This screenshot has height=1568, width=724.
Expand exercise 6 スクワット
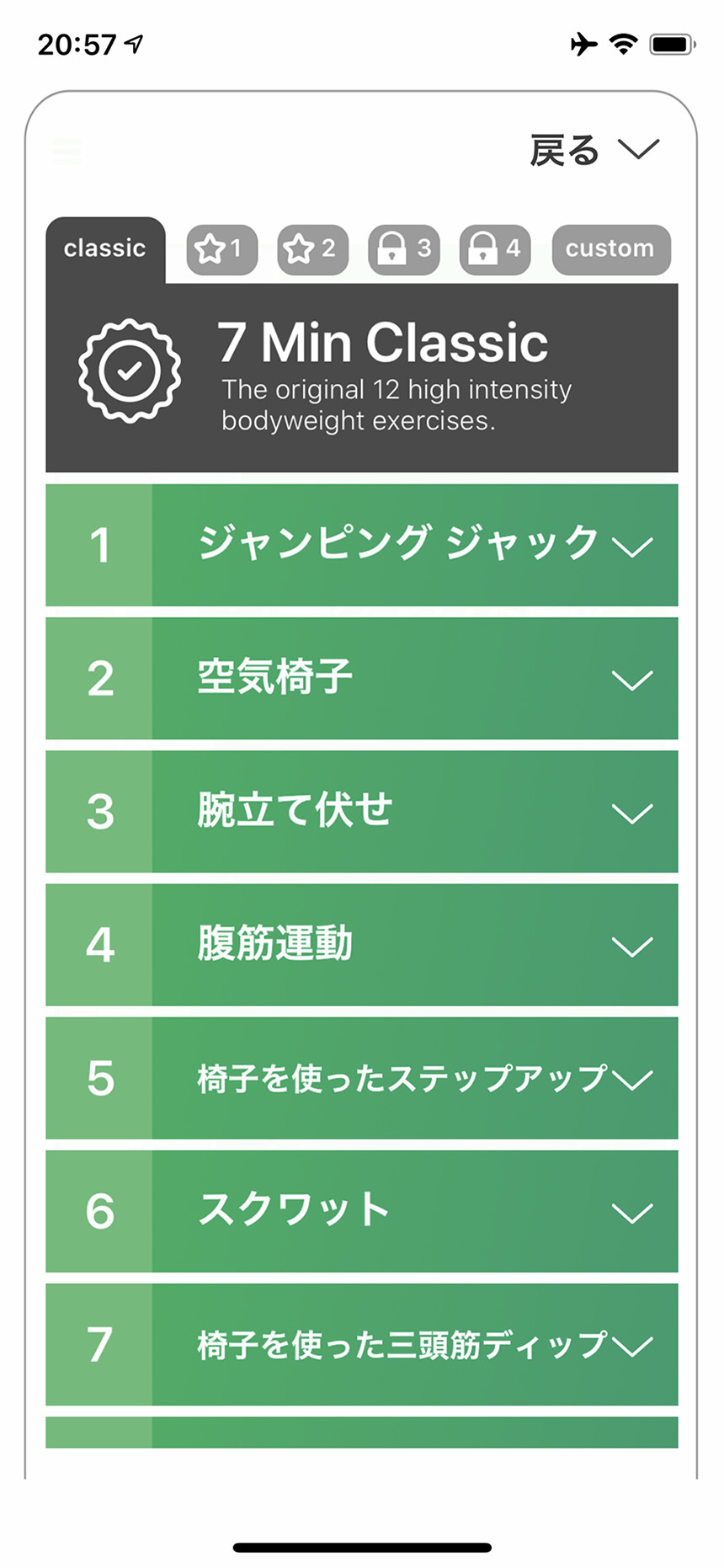(x=362, y=1212)
